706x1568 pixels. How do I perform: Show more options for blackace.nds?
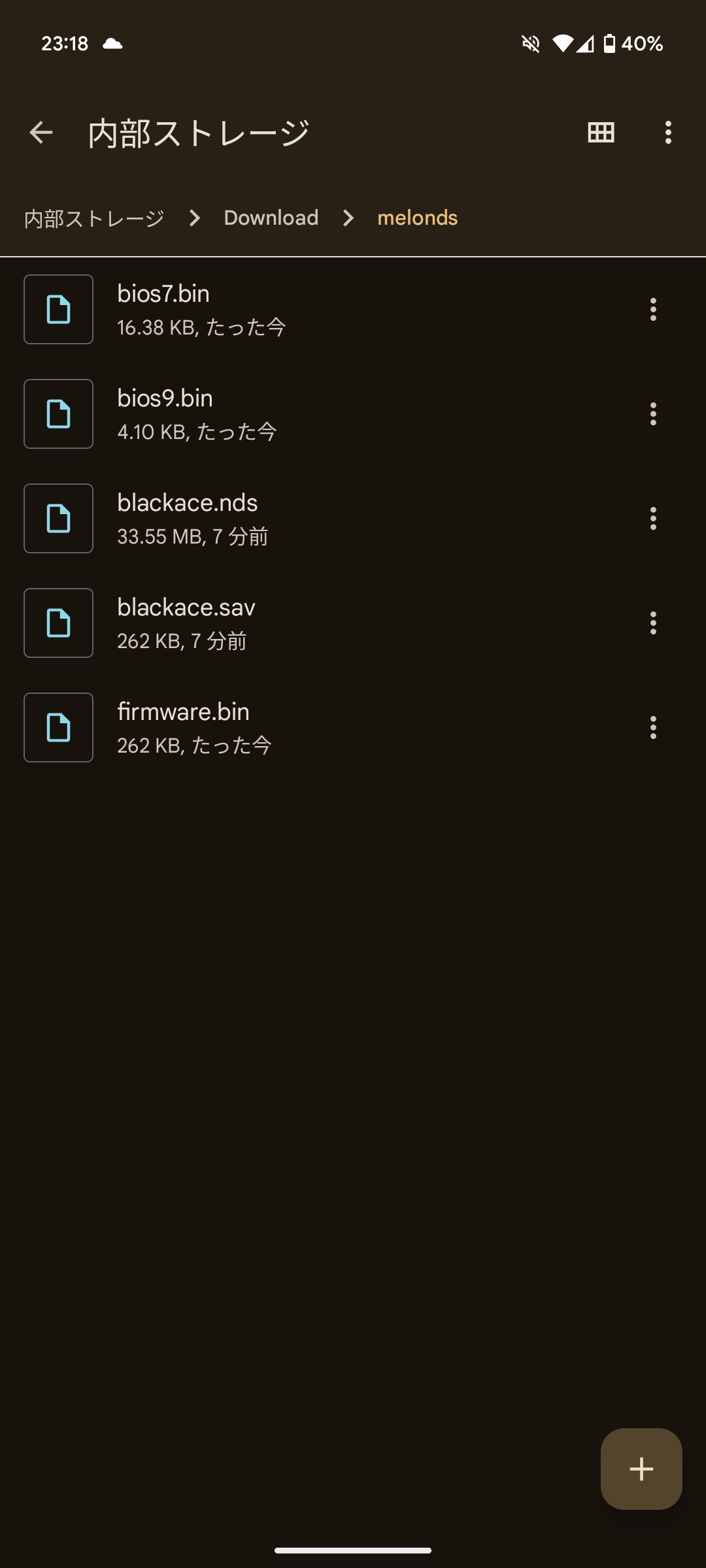tap(652, 518)
